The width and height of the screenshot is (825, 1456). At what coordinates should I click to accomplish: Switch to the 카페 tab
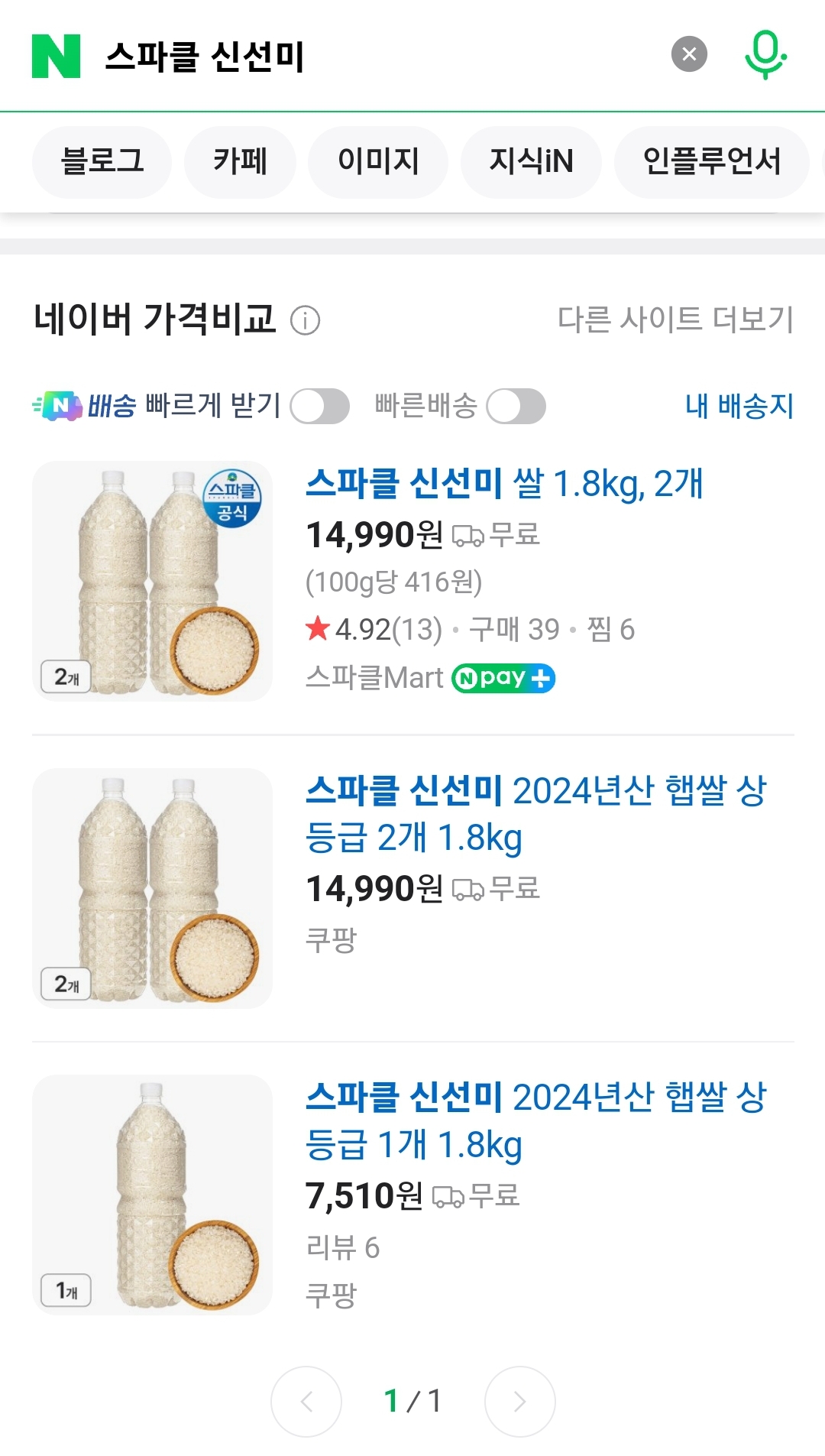[x=240, y=161]
